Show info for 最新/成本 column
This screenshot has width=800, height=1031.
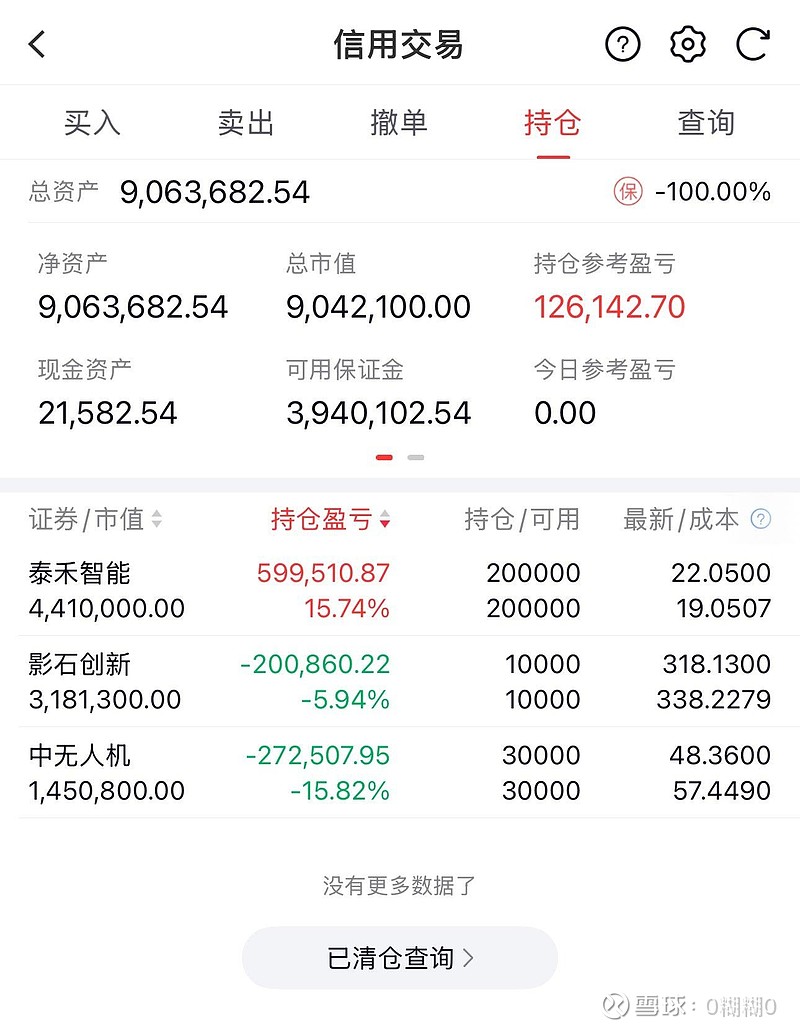pos(761,519)
